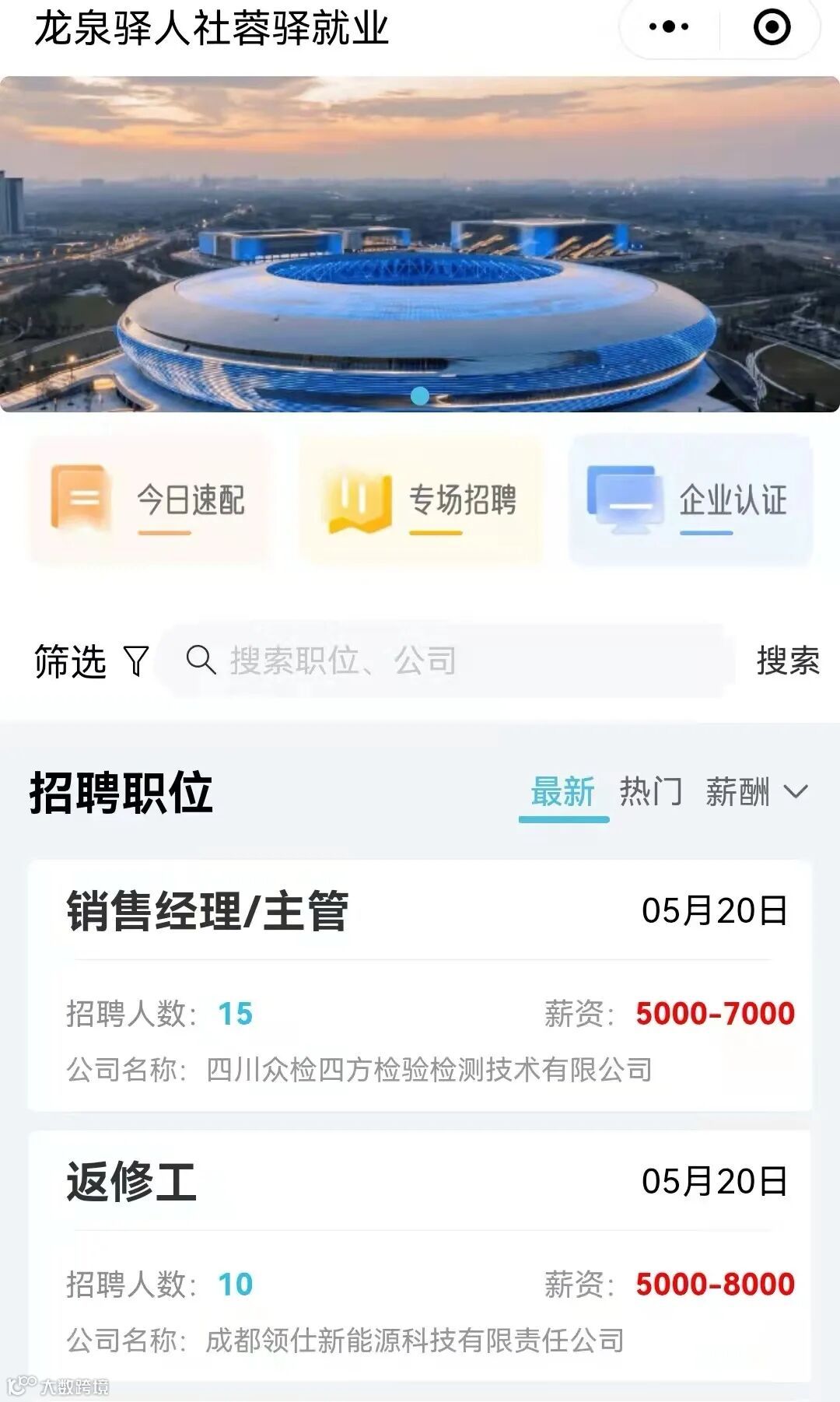
Task: Switch to the 热门 tab
Action: click(651, 792)
